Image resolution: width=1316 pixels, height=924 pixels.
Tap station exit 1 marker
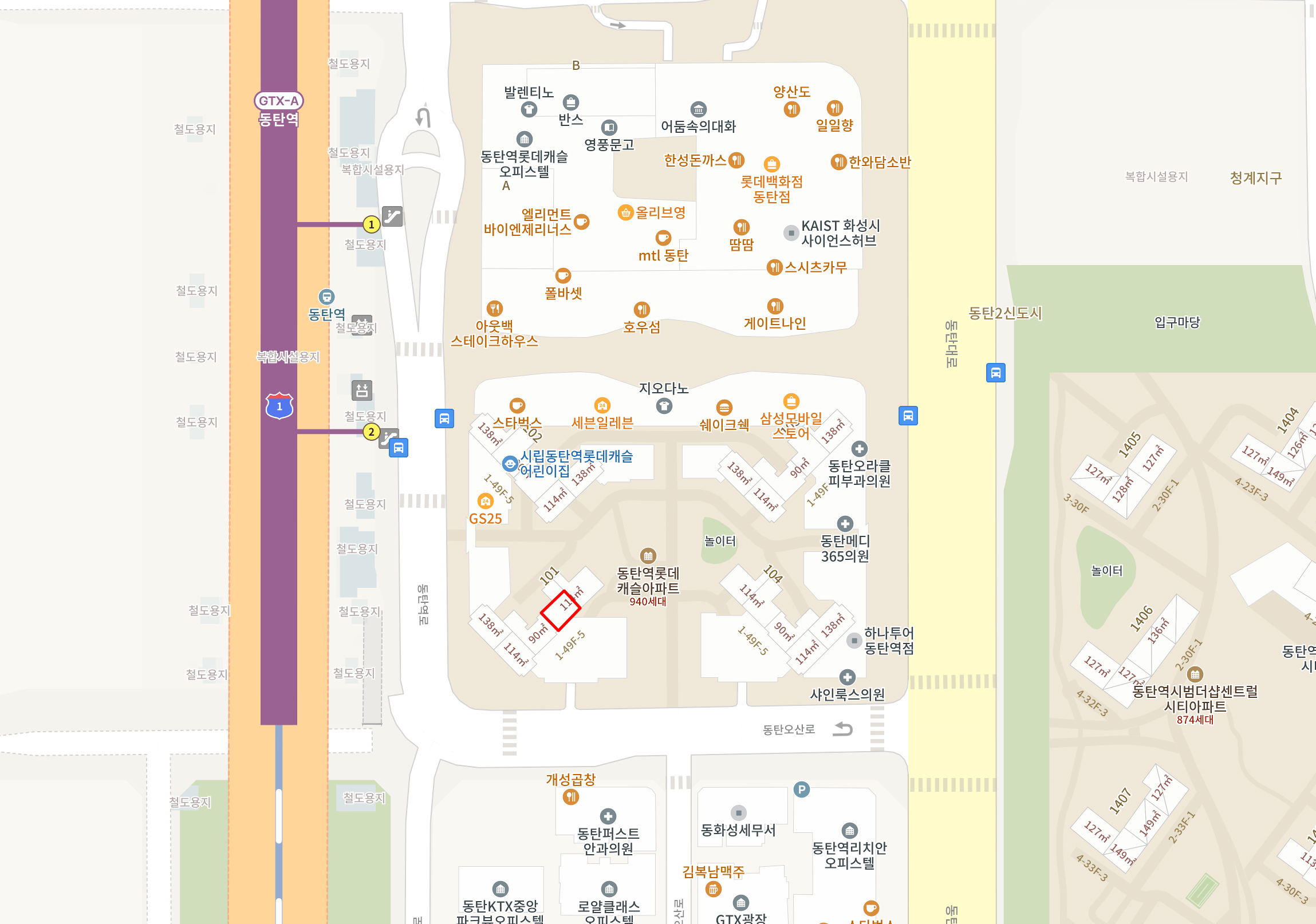point(372,224)
